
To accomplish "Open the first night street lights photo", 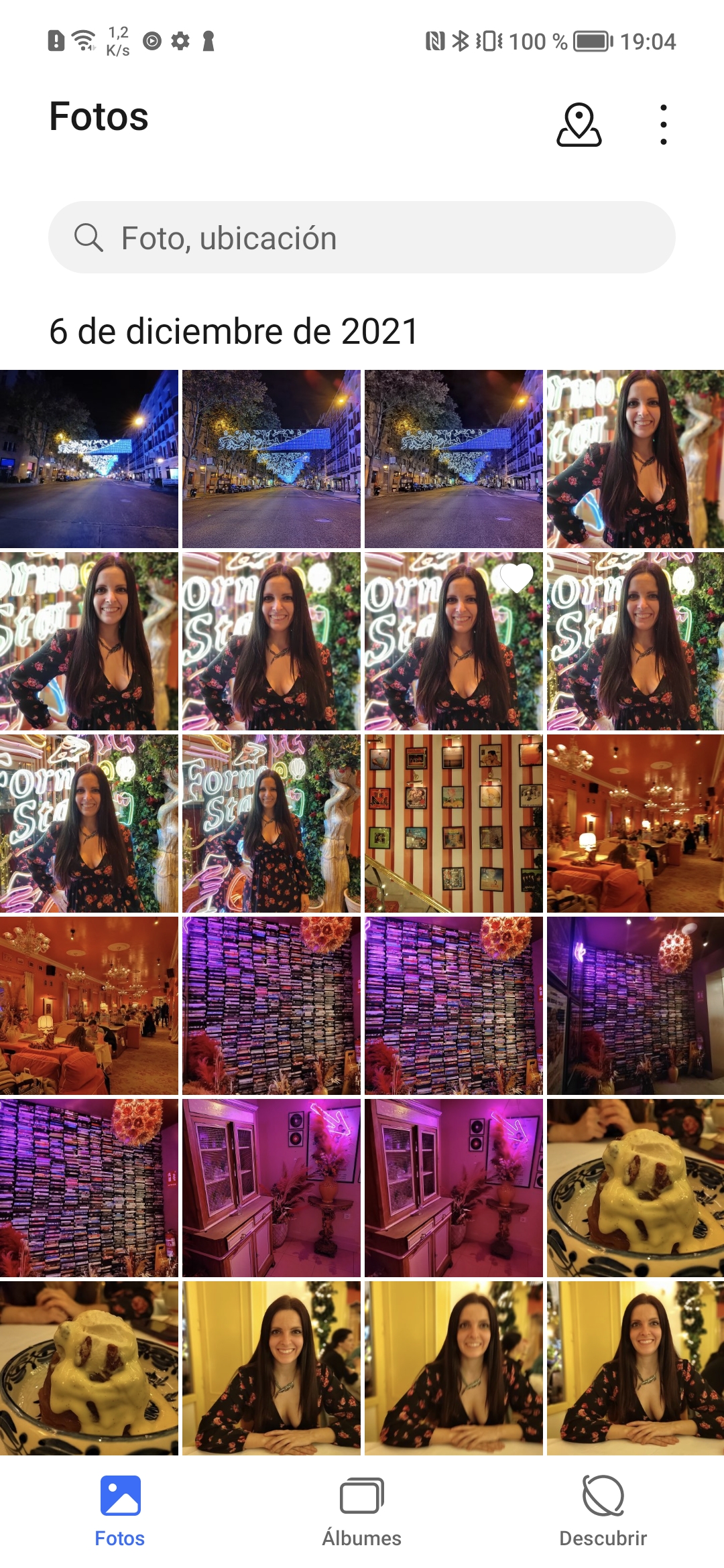I will pos(89,459).
